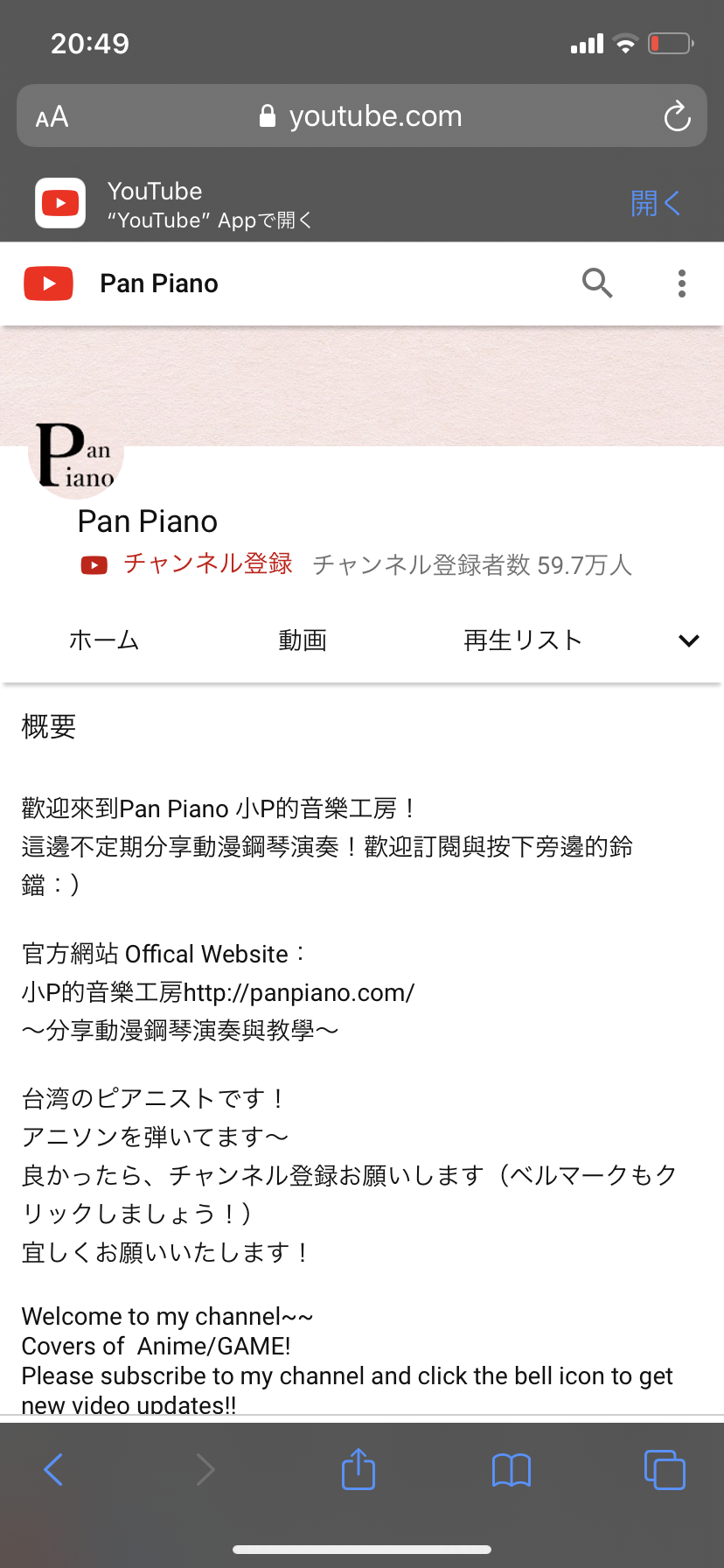Switch to the 動画 tab
724x1568 pixels.
pyautogui.click(x=303, y=640)
